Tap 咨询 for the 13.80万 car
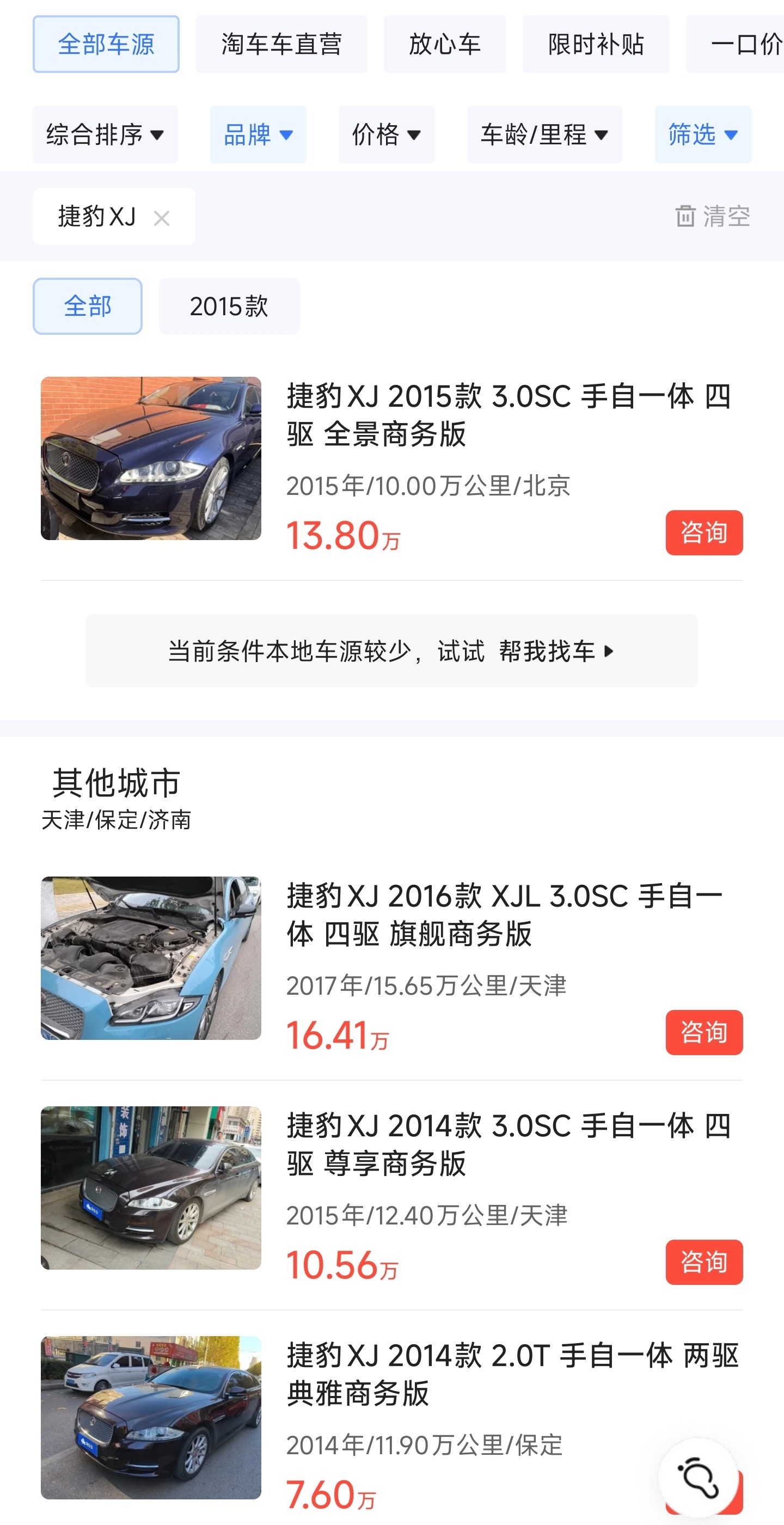 tap(703, 532)
